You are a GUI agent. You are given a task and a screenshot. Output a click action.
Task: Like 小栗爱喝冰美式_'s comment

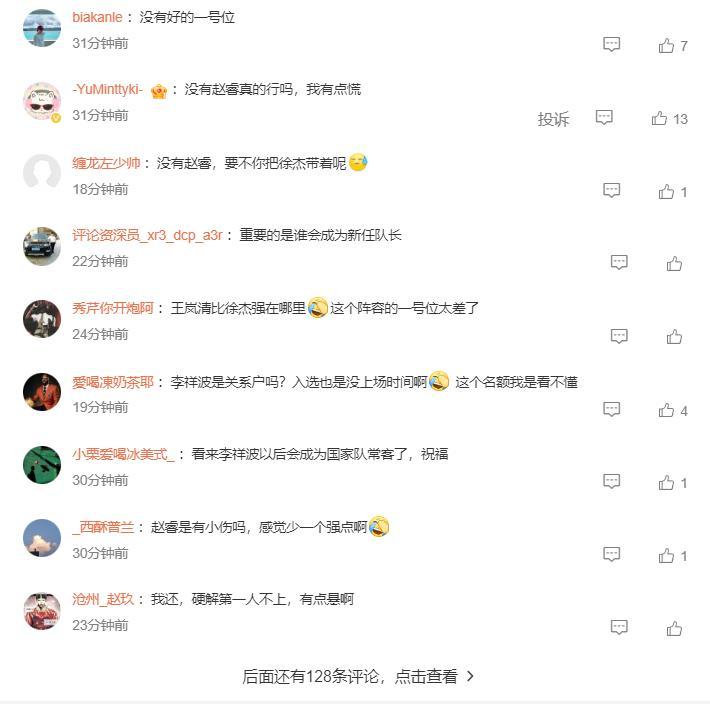[x=666, y=482]
